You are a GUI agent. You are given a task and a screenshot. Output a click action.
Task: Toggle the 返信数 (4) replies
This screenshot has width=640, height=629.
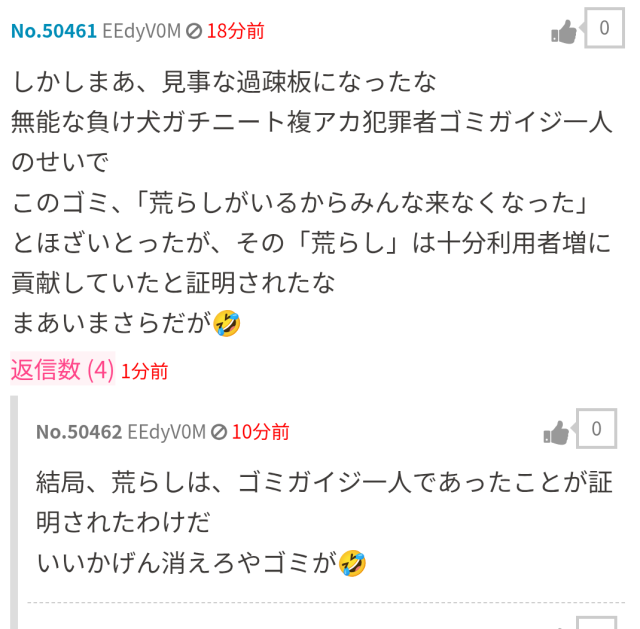(x=62, y=370)
